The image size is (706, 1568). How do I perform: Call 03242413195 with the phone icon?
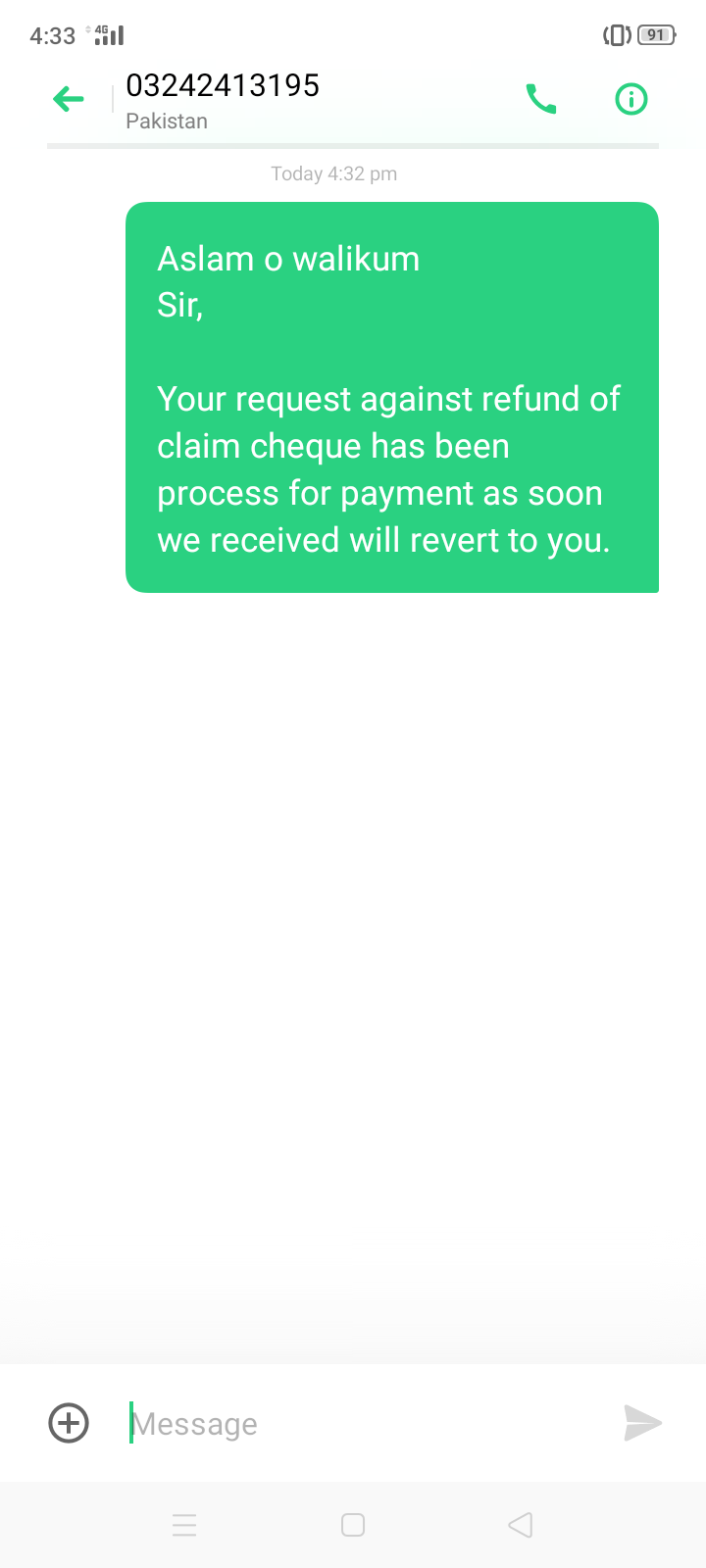pyautogui.click(x=541, y=99)
